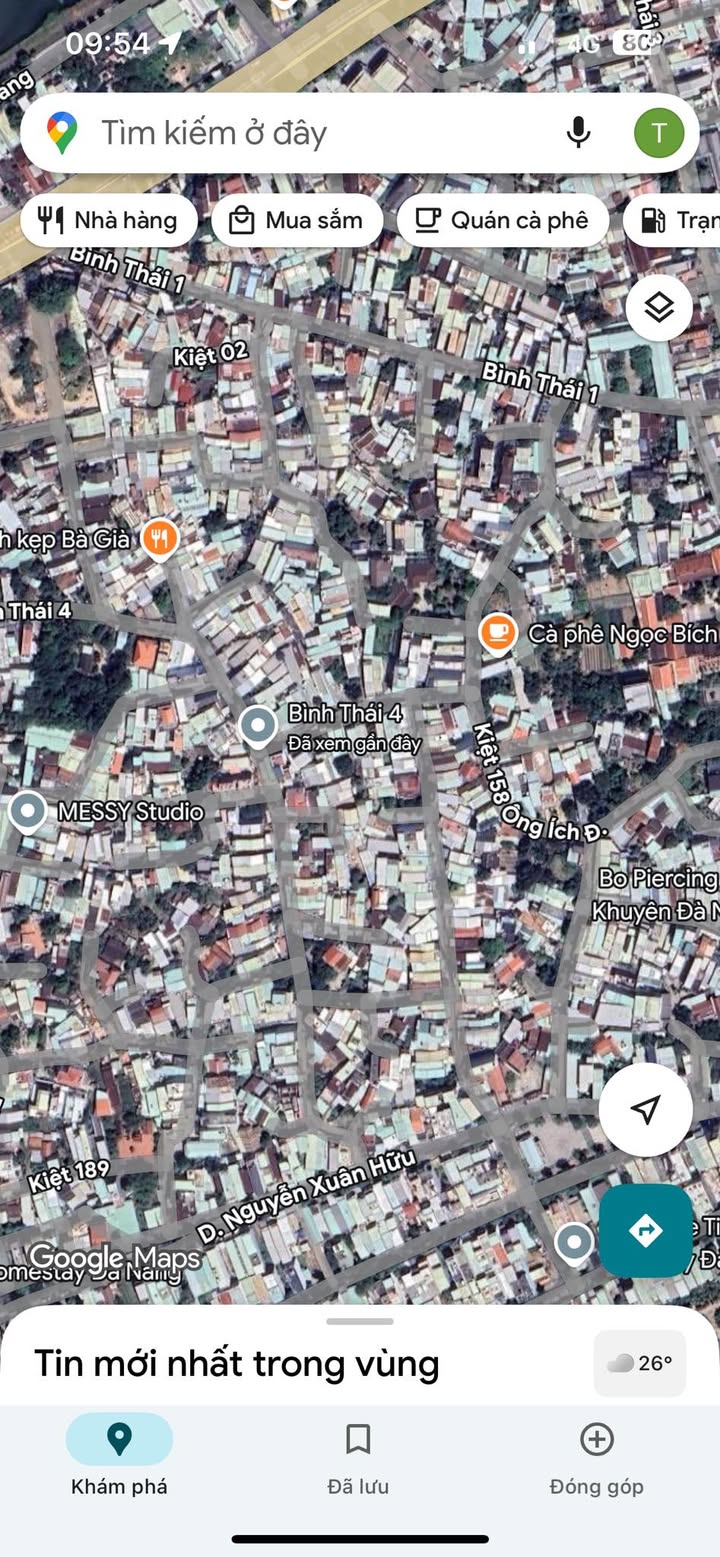Select the Nhà hàng chip
Image resolution: width=720 pixels, height=1557 pixels.
(108, 221)
